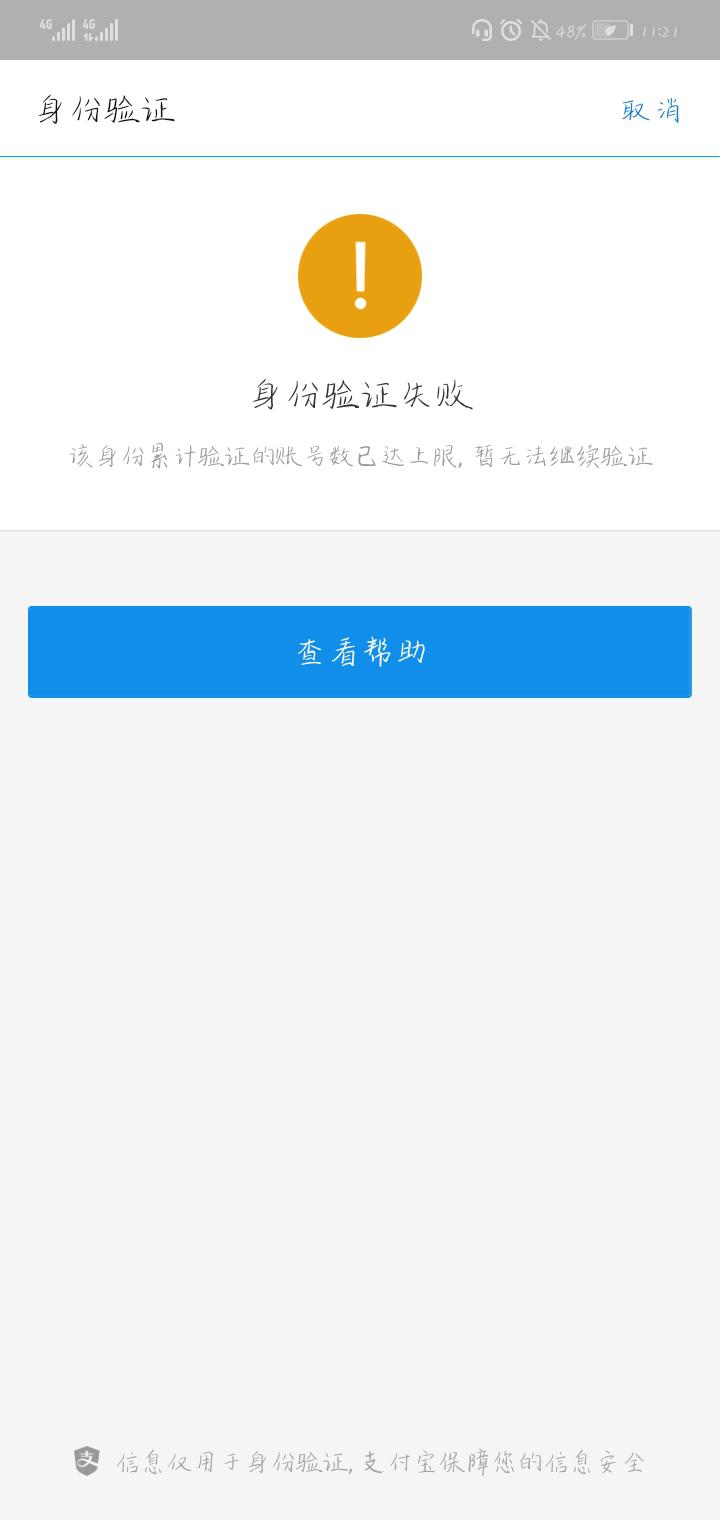
Task: Click the muted notifications bell icon
Action: [x=541, y=30]
